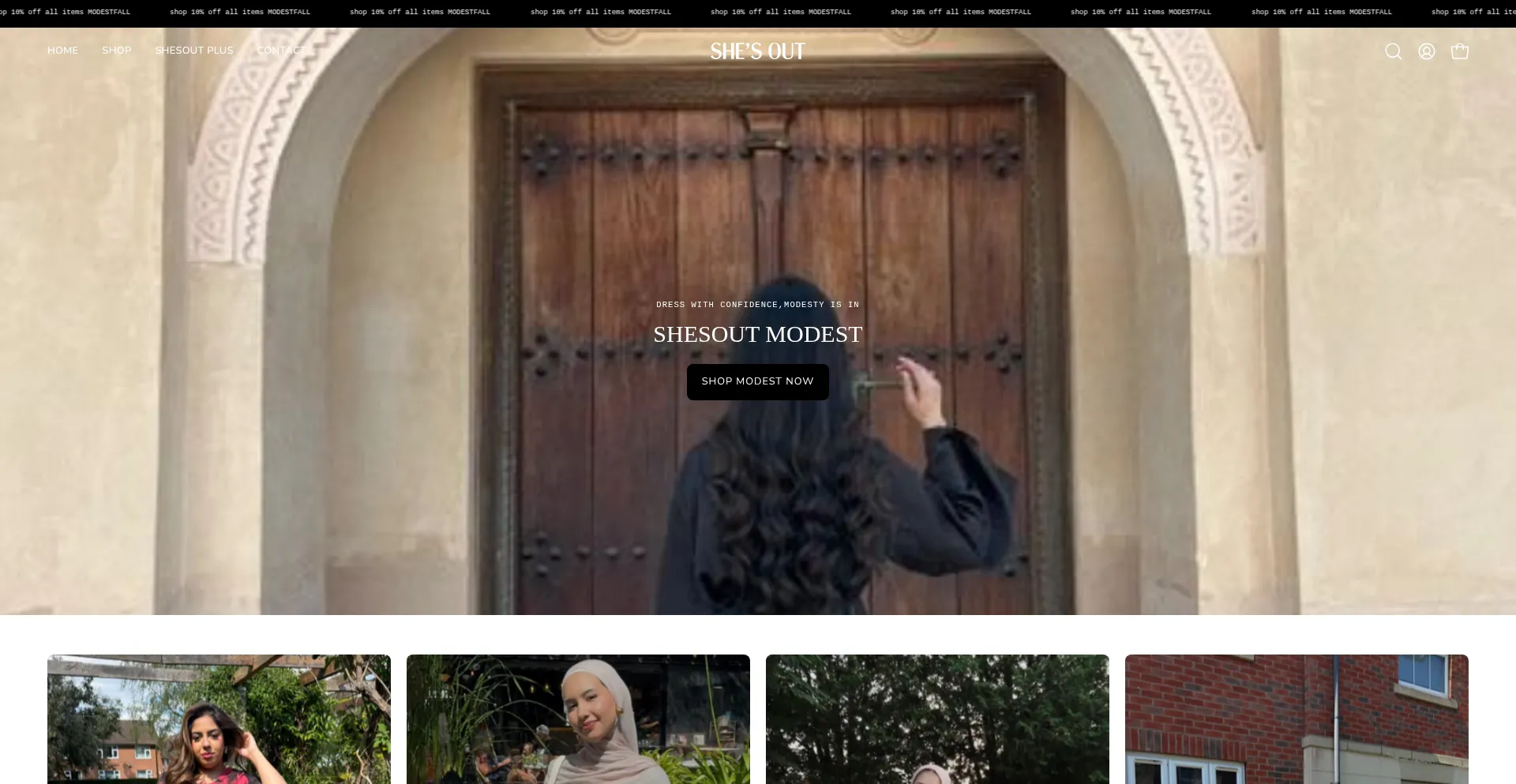Open the Shop menu
This screenshot has width=1516, height=784.
point(116,51)
